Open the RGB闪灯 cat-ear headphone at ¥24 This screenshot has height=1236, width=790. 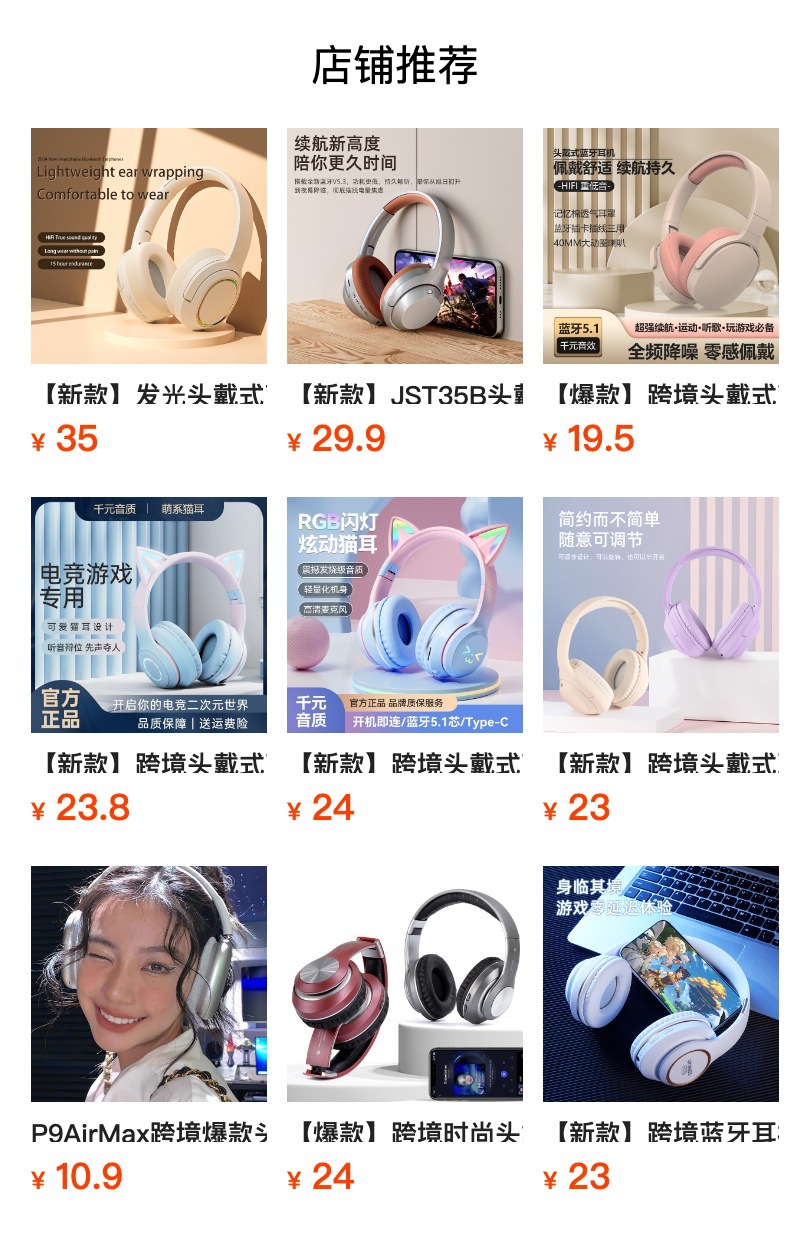tap(404, 614)
